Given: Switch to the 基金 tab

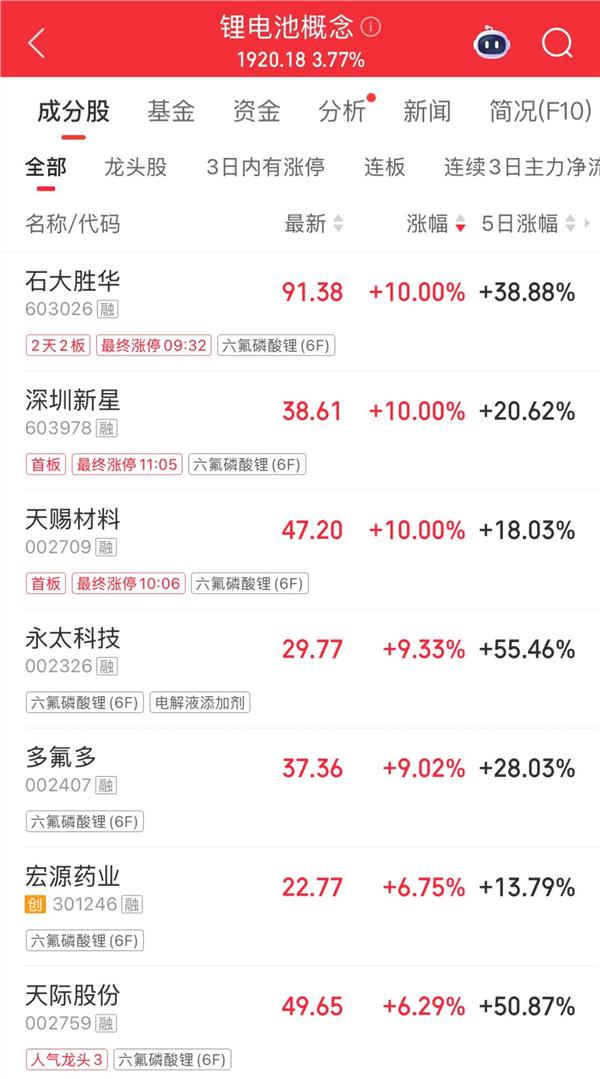Looking at the screenshot, I should [x=171, y=111].
